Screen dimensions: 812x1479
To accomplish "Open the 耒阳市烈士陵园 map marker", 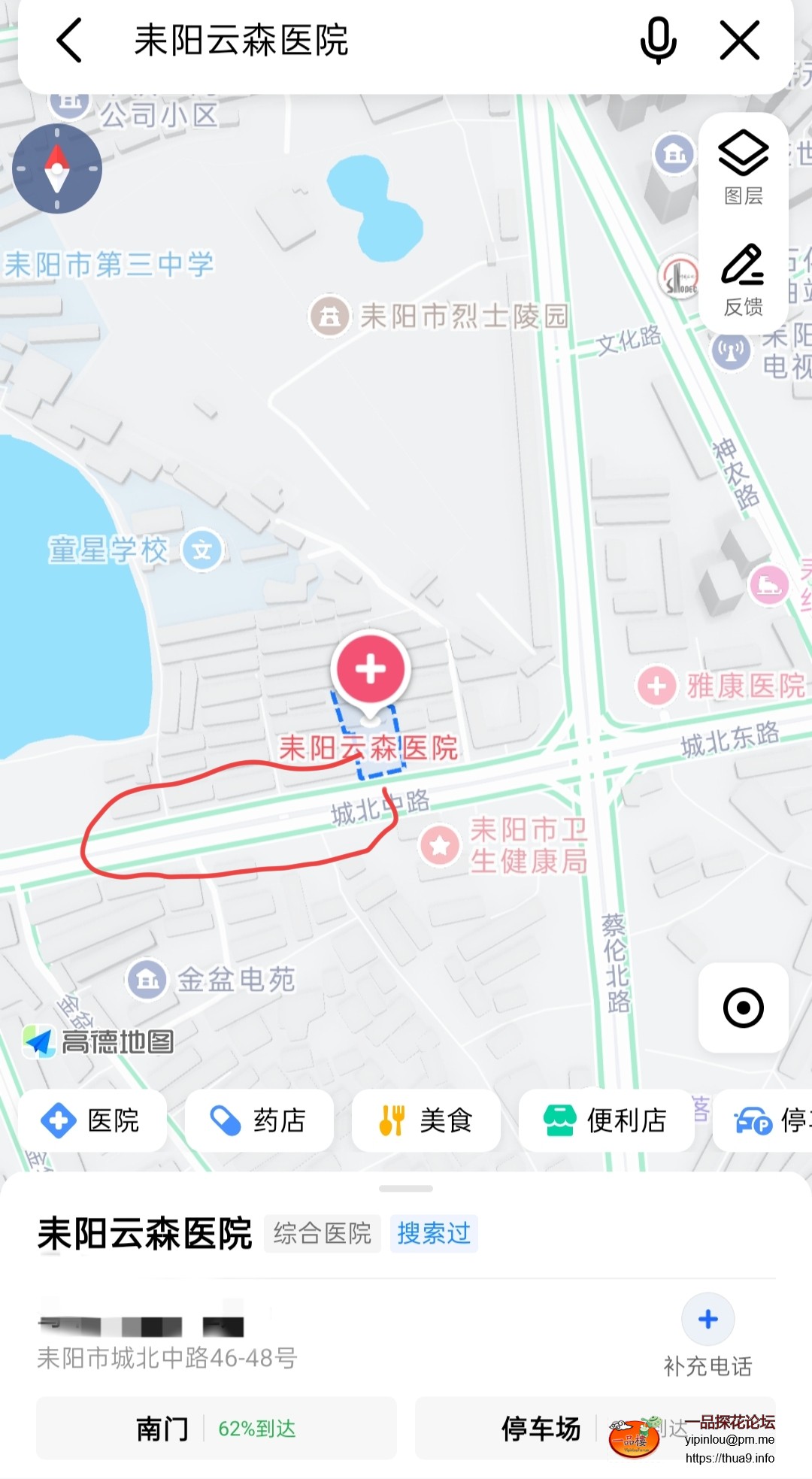I will [x=329, y=316].
